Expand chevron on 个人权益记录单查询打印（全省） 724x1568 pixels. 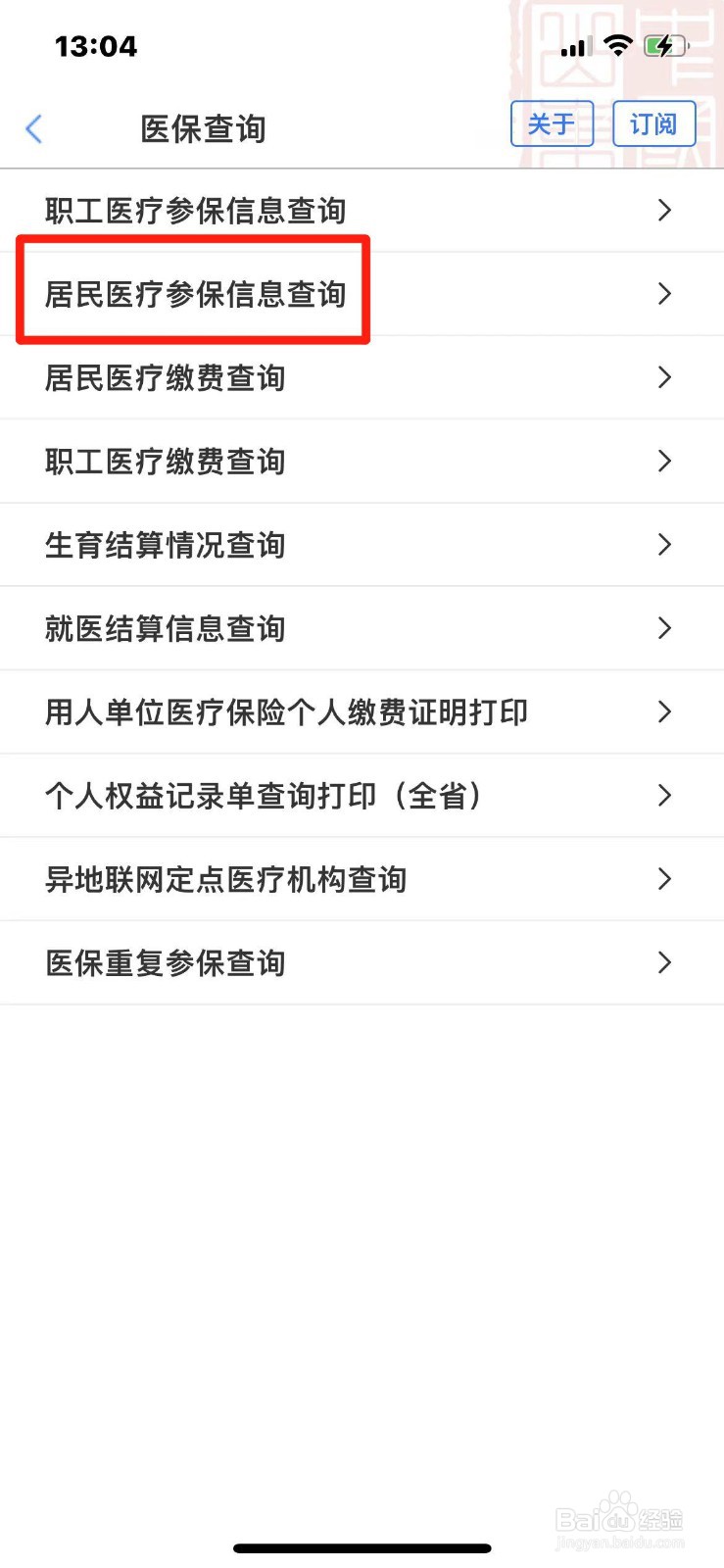(x=665, y=795)
